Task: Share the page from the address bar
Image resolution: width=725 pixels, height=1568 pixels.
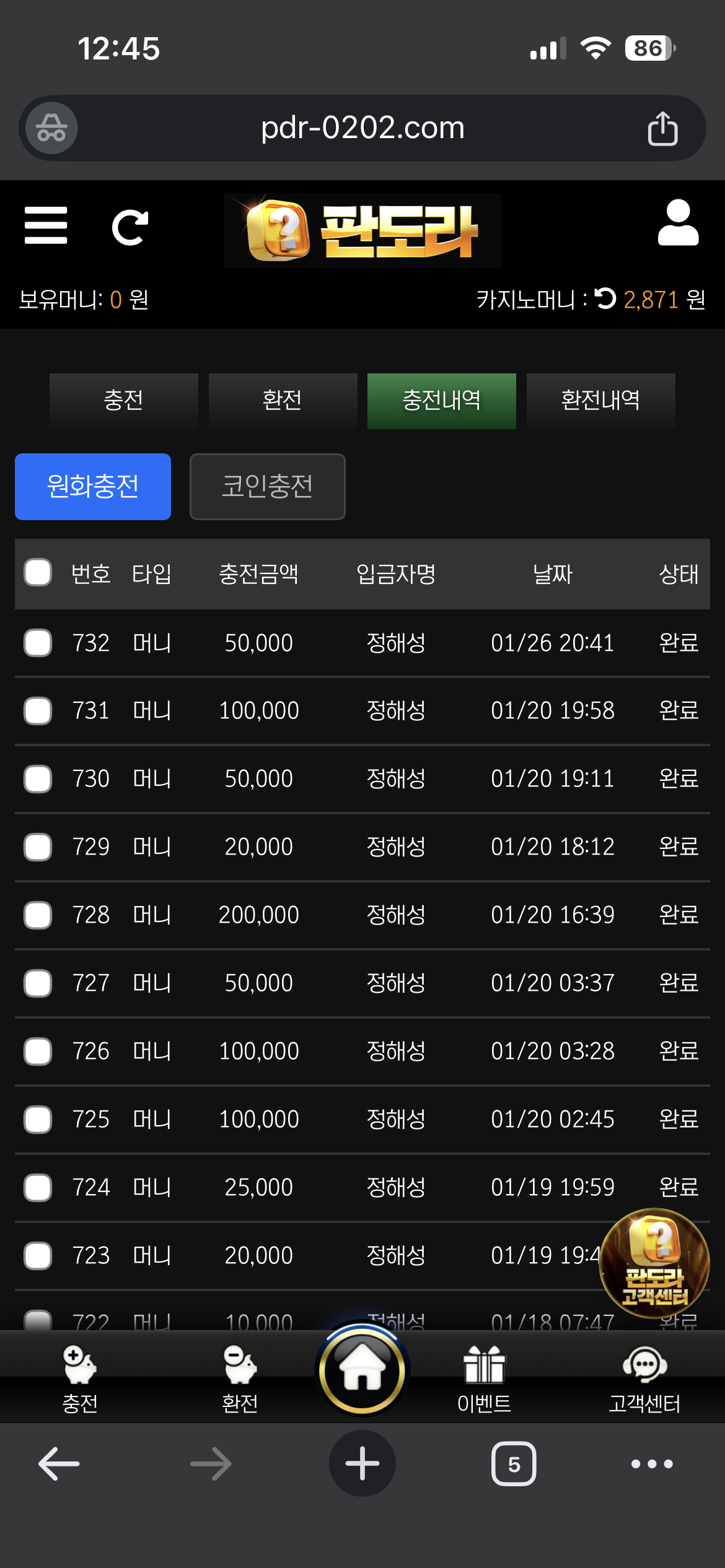Action: 662,129
